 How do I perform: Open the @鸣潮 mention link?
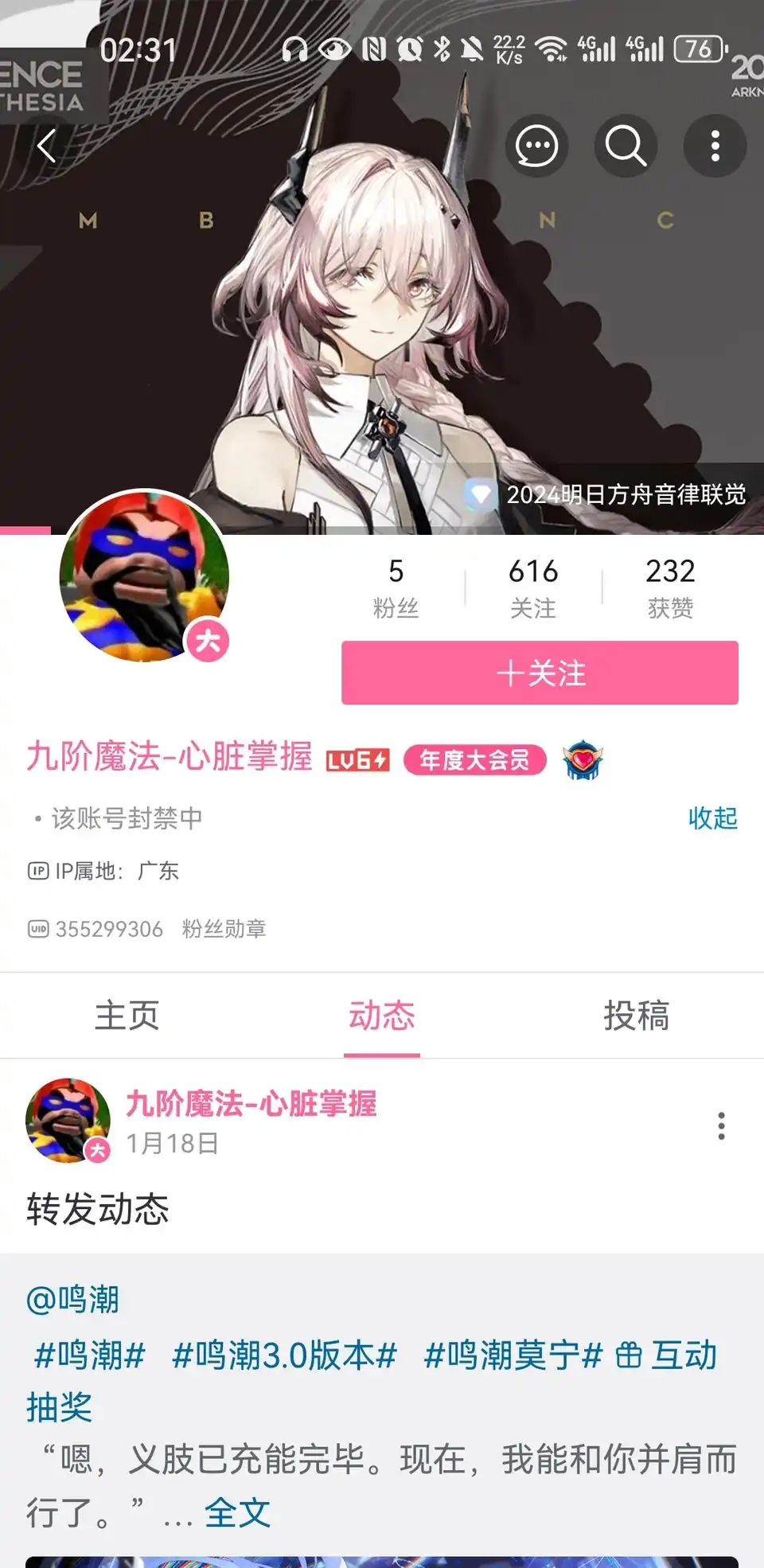(x=72, y=1300)
